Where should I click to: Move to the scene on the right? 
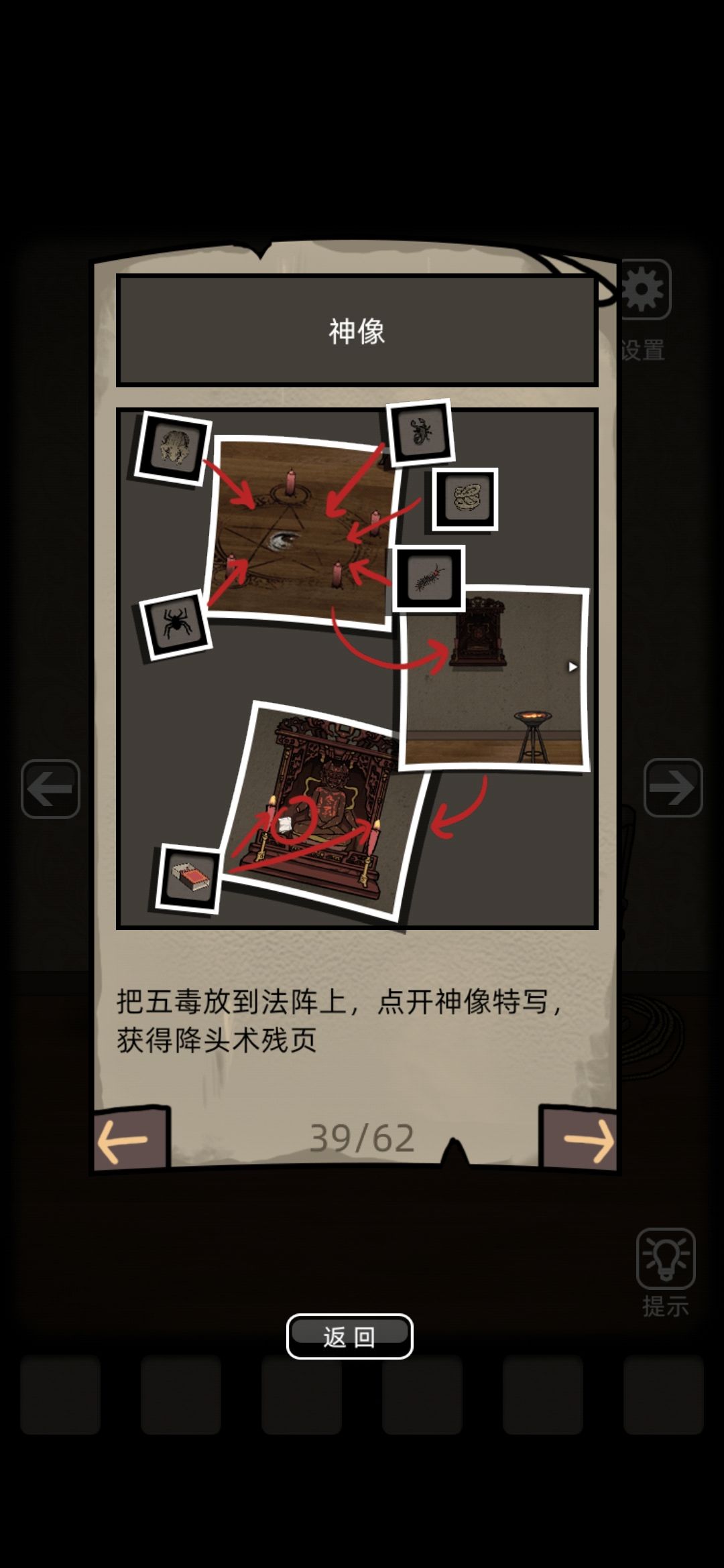pos(673,787)
